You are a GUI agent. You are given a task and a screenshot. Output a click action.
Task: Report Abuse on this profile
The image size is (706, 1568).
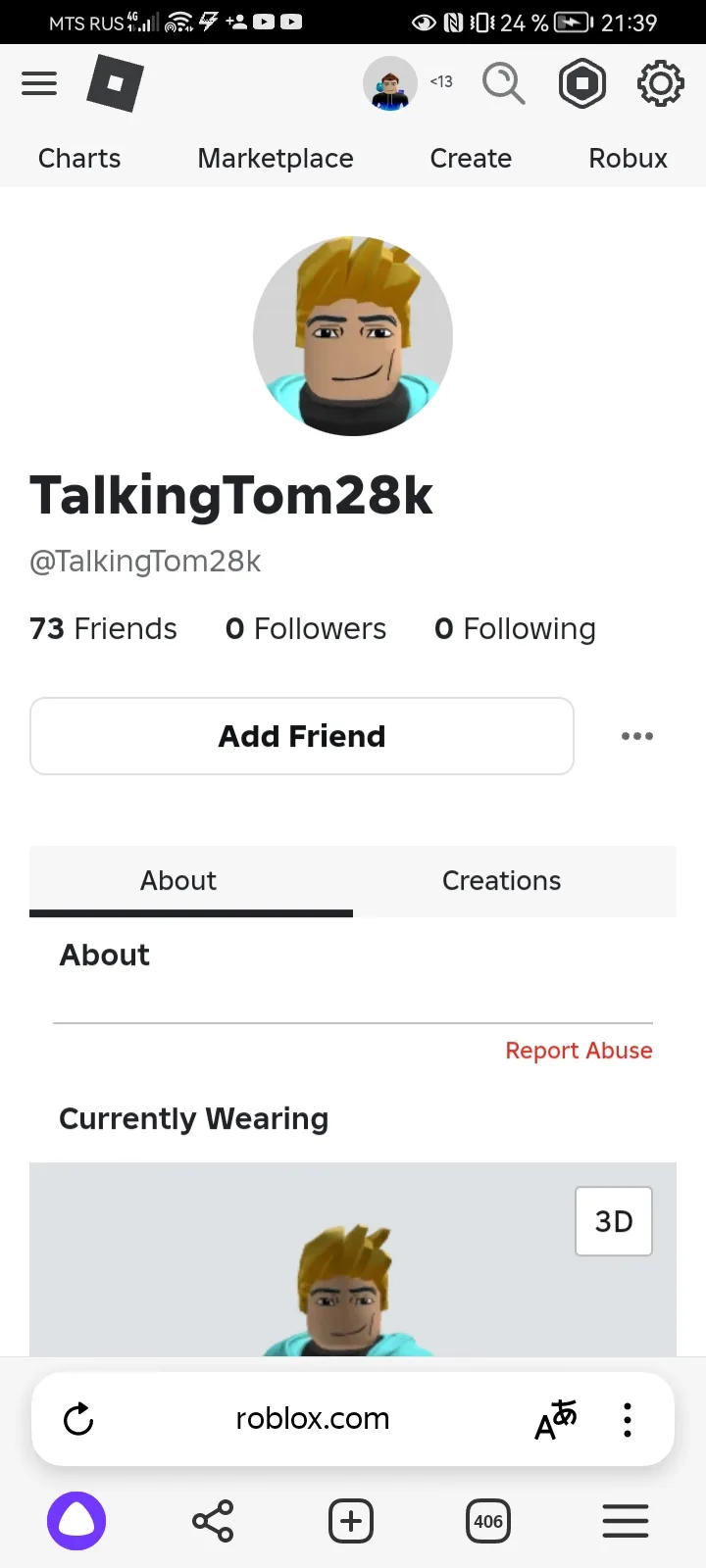pos(579,1051)
